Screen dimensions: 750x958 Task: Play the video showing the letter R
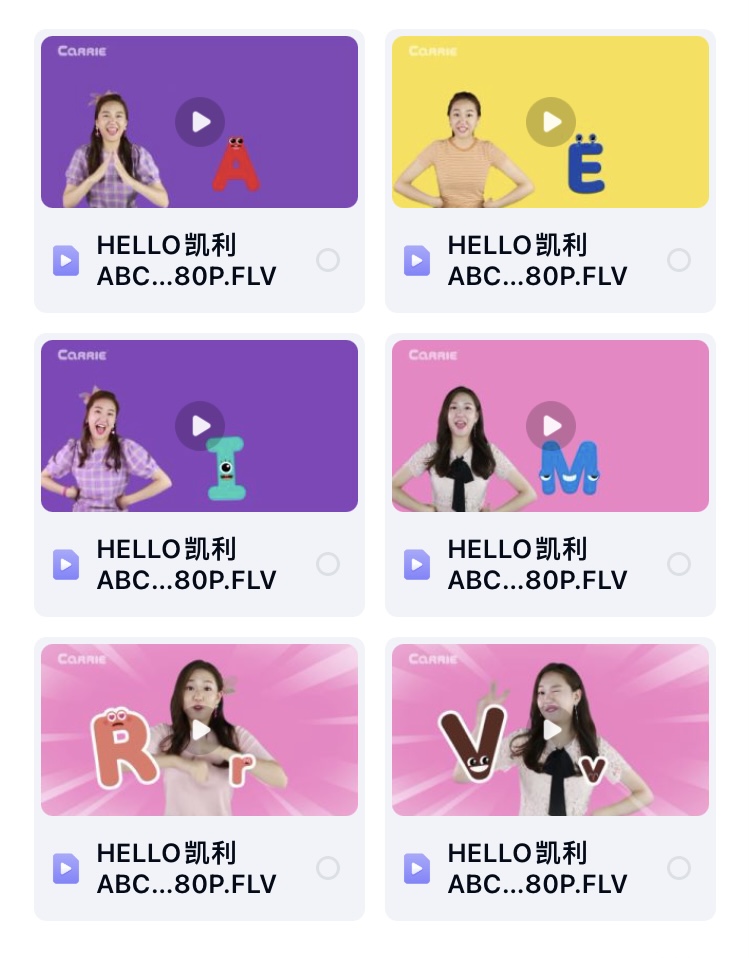(200, 730)
